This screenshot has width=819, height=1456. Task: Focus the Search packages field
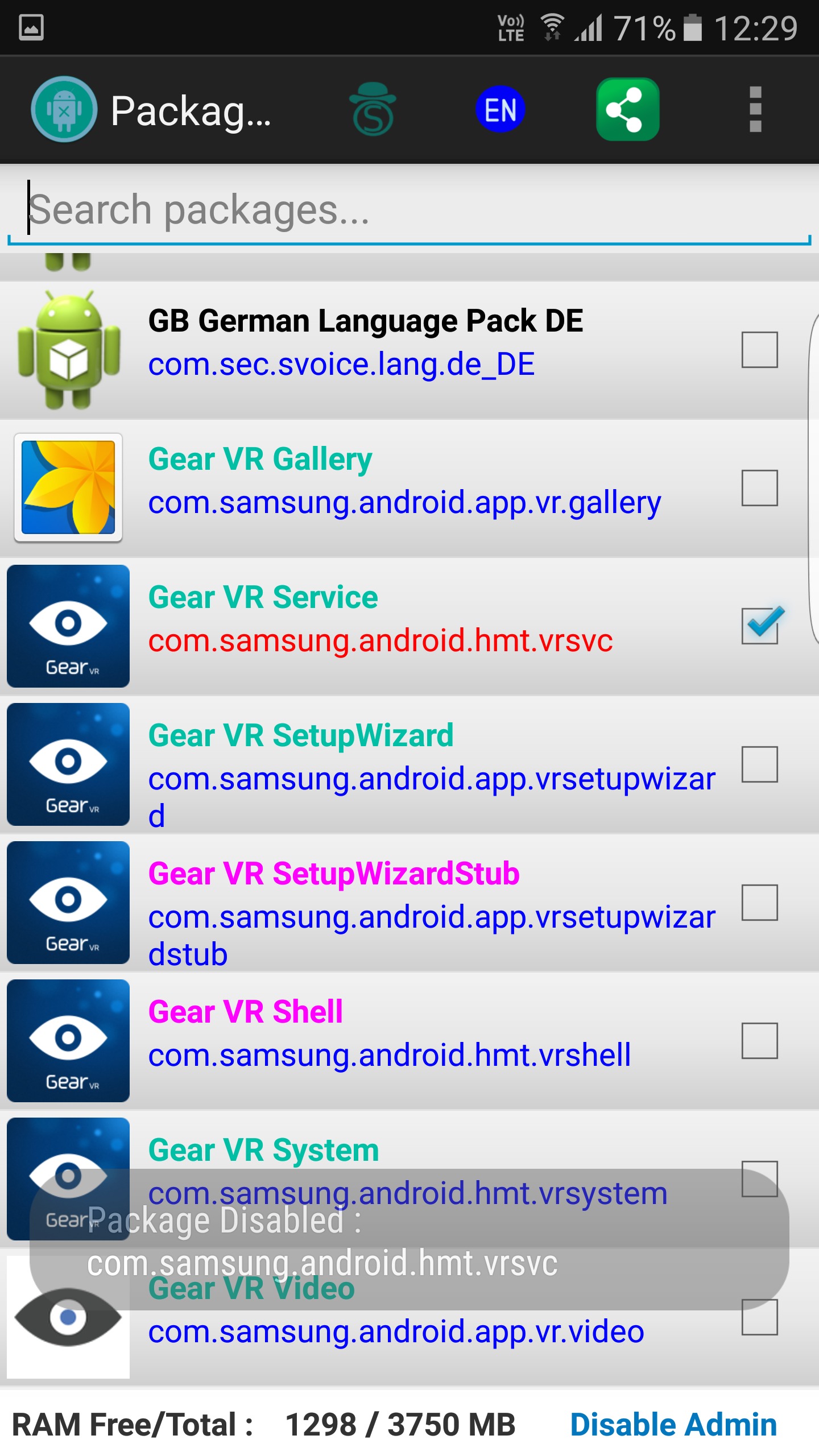[409, 209]
